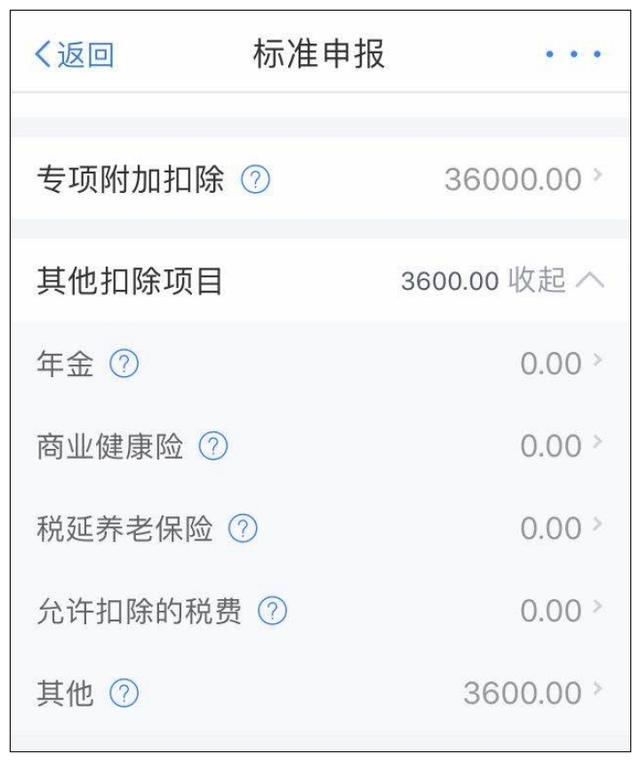Show help for 商业健康险

click(x=213, y=447)
